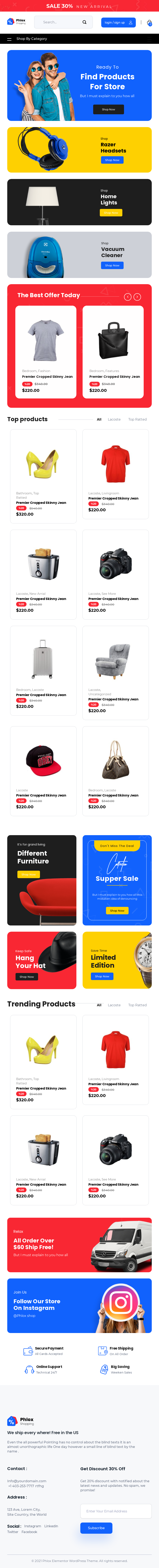The height and width of the screenshot is (1568, 159).
Task: Show previous item in The Best Offer Today
Action: [x=127, y=297]
